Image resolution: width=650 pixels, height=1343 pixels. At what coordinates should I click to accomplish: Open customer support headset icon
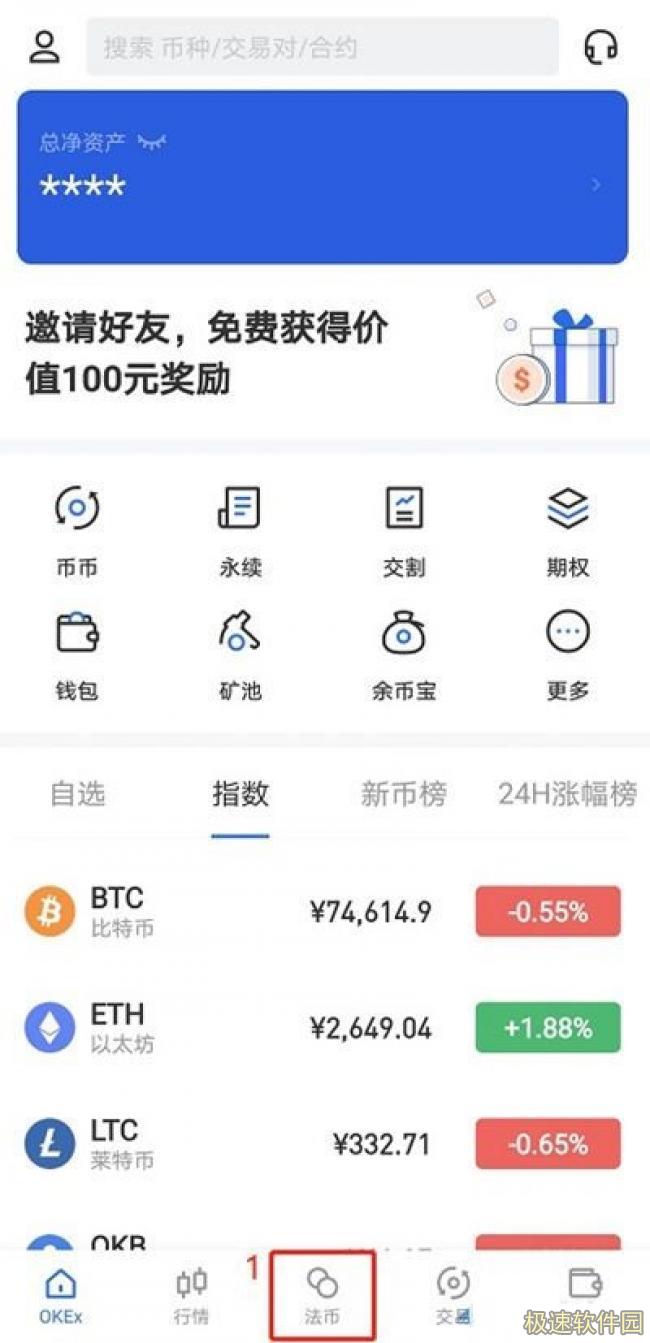[x=600, y=47]
